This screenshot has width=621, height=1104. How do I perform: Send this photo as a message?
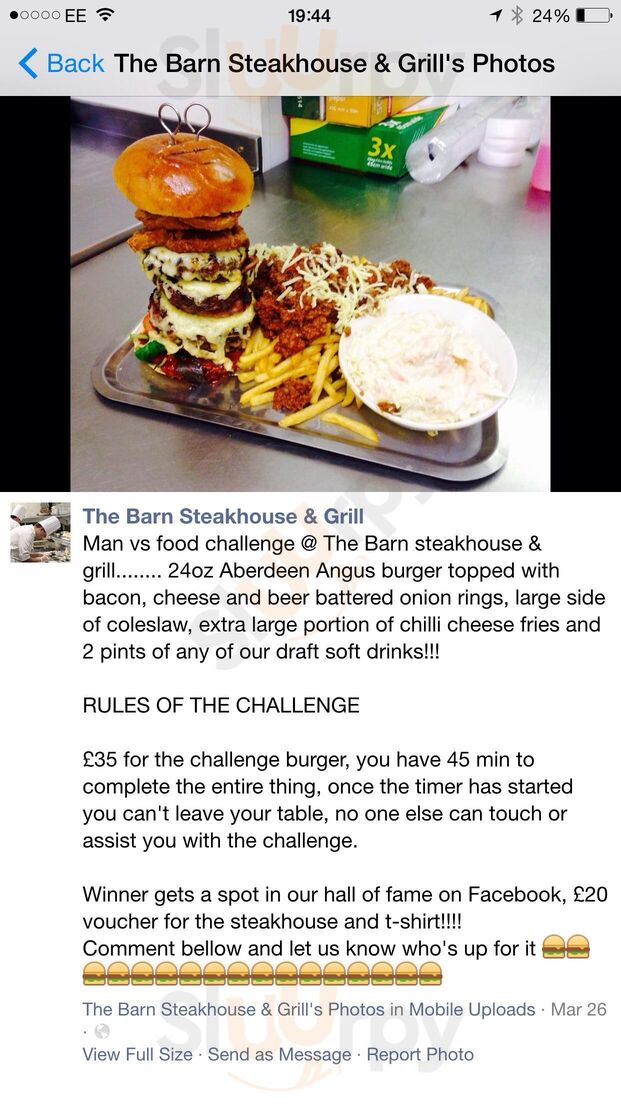point(280,1055)
